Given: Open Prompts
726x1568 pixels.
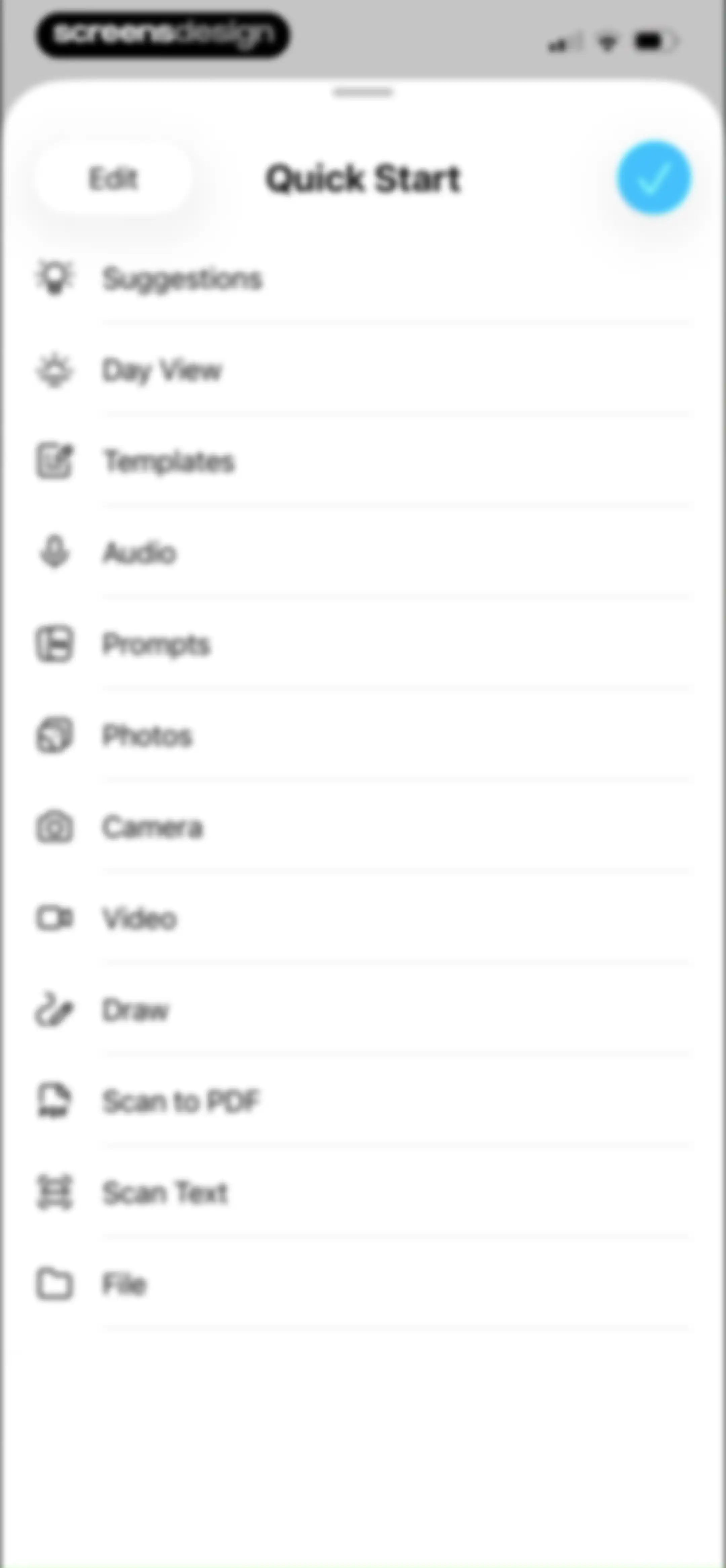Looking at the screenshot, I should coord(363,644).
